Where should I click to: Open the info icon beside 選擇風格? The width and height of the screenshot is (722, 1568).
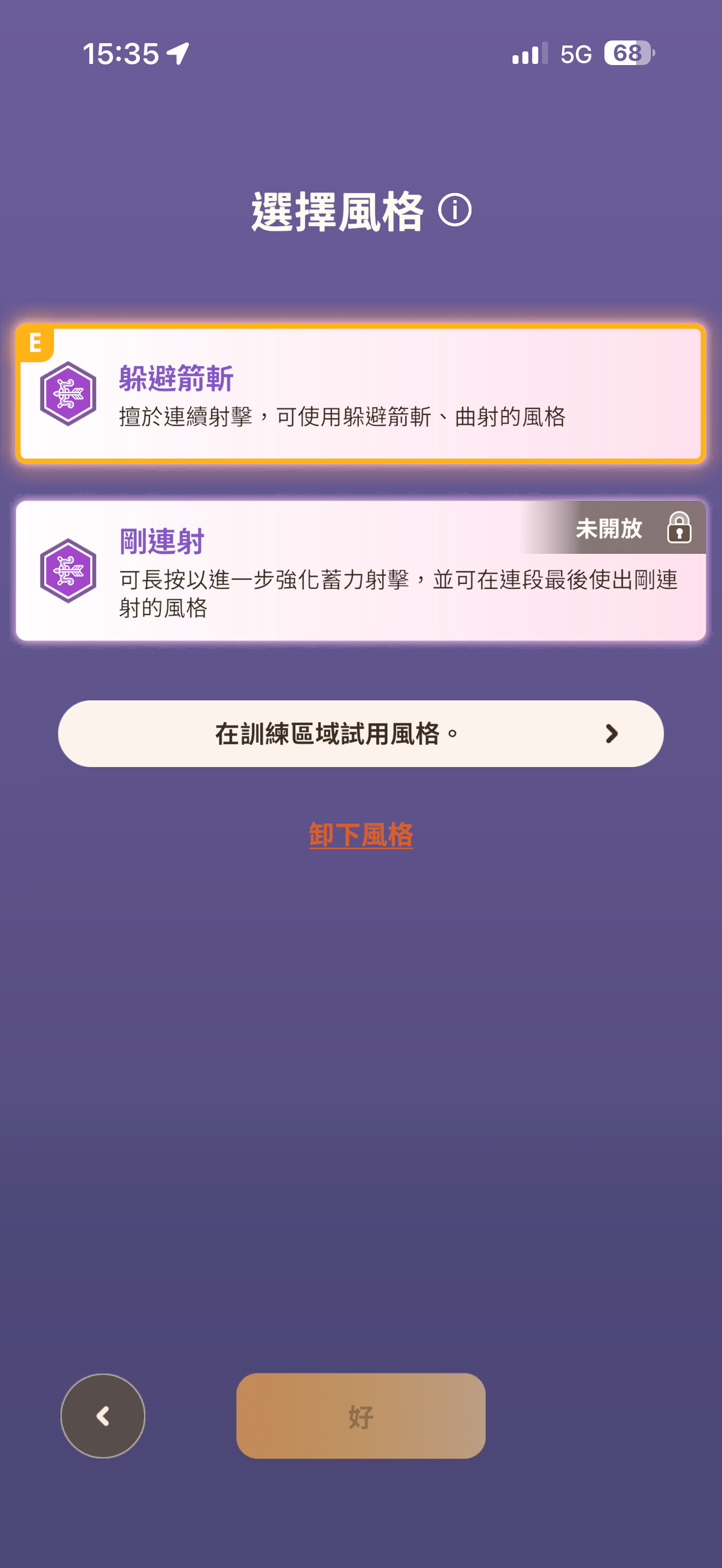454,210
